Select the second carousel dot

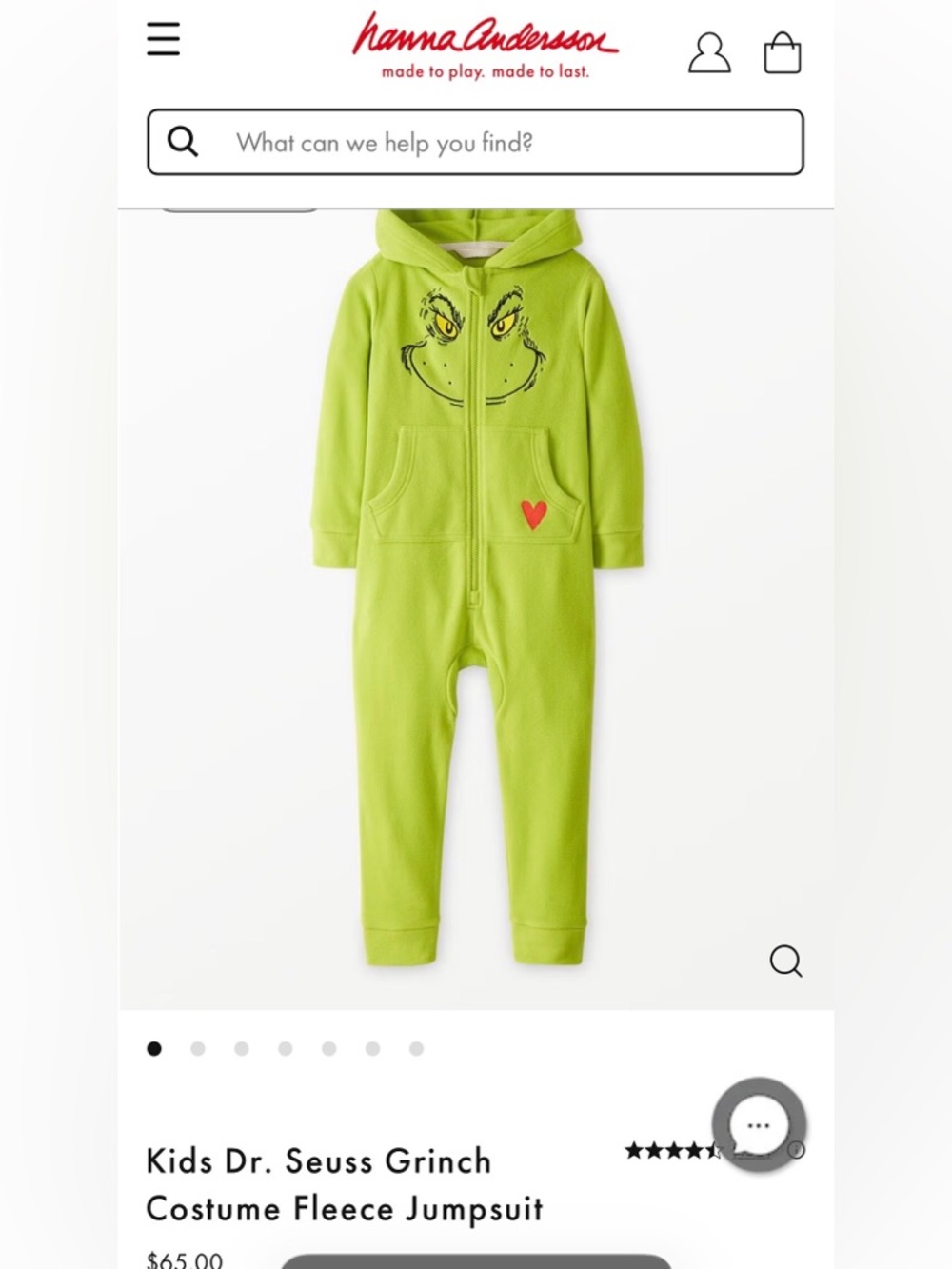click(199, 1048)
